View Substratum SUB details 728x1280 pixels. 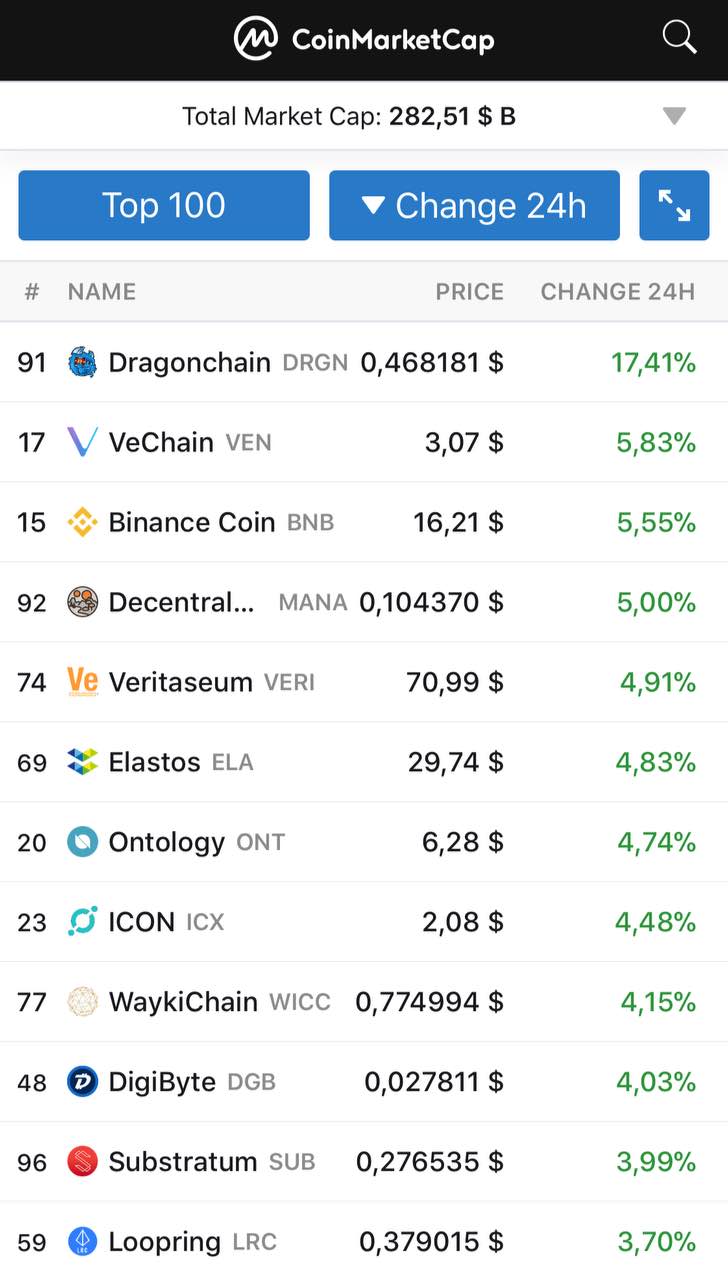pyautogui.click(x=364, y=1162)
